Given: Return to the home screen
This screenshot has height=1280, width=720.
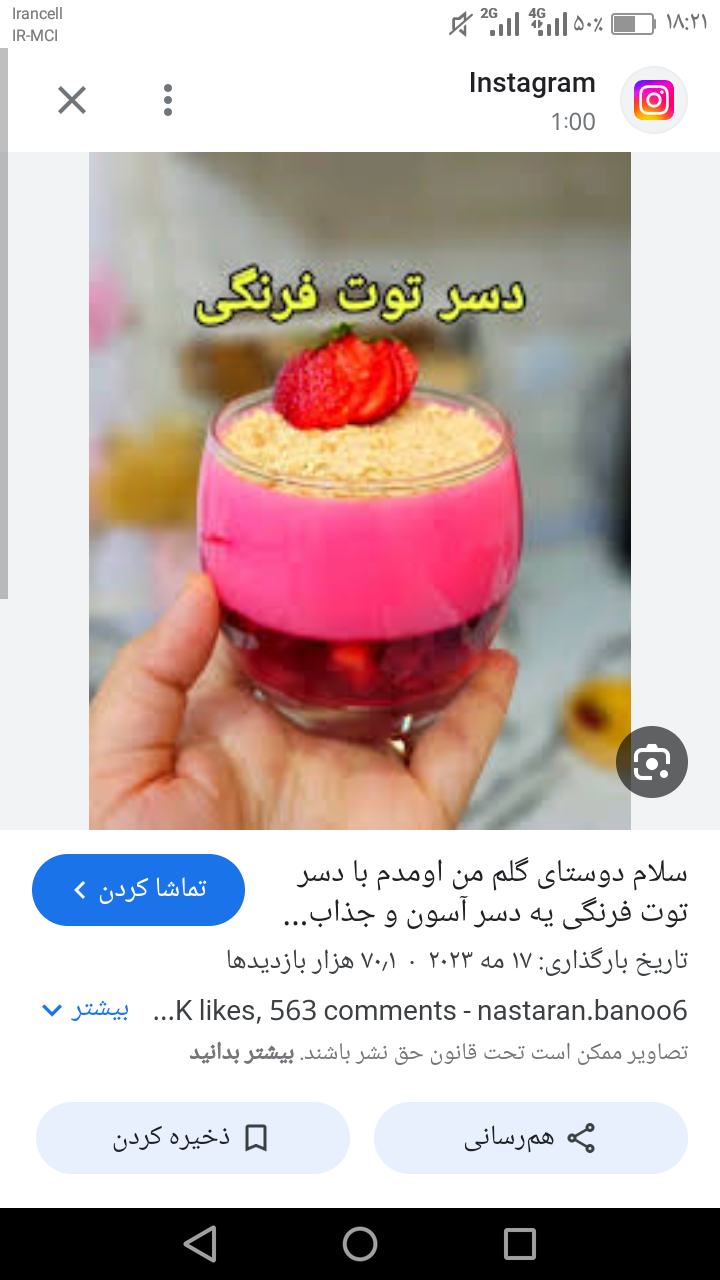Looking at the screenshot, I should [x=360, y=1244].
